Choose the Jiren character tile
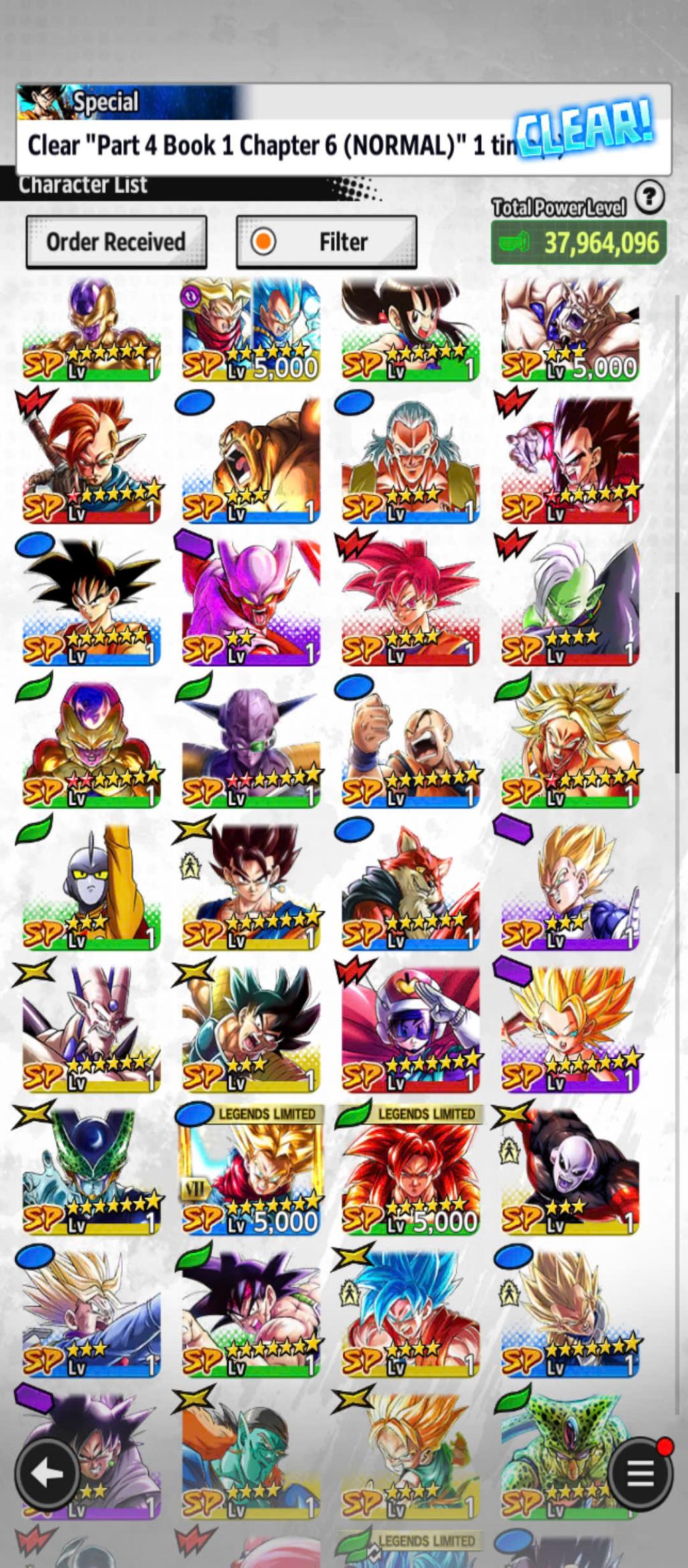The width and height of the screenshot is (688, 1568). pos(570,1170)
